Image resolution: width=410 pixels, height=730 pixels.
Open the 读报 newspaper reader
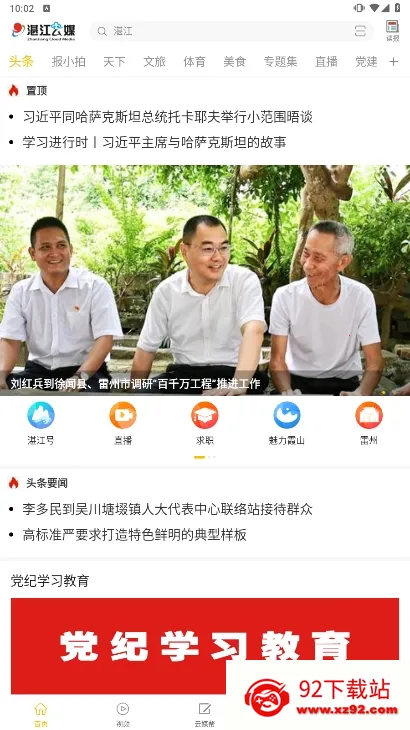coord(392,31)
